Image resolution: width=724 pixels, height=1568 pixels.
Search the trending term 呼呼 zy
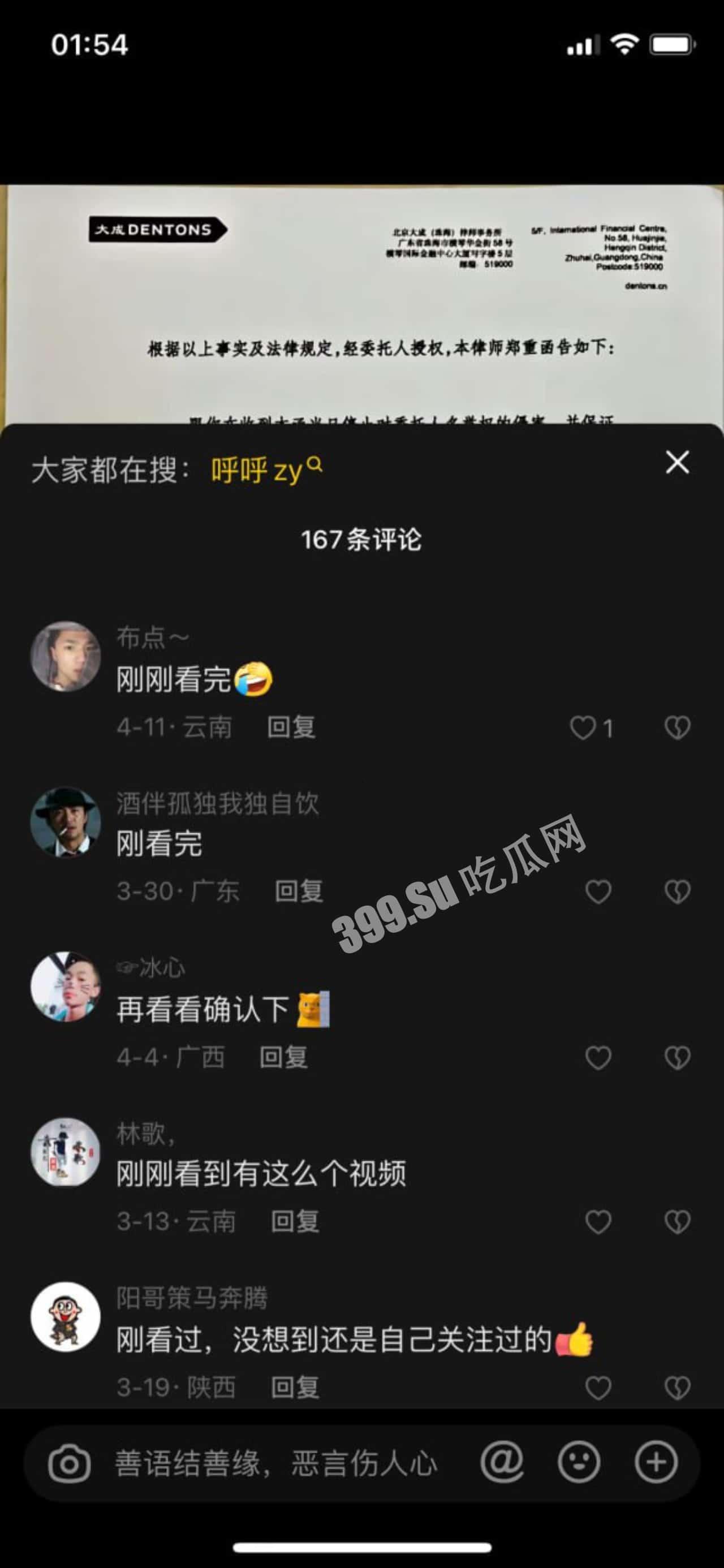tap(266, 471)
